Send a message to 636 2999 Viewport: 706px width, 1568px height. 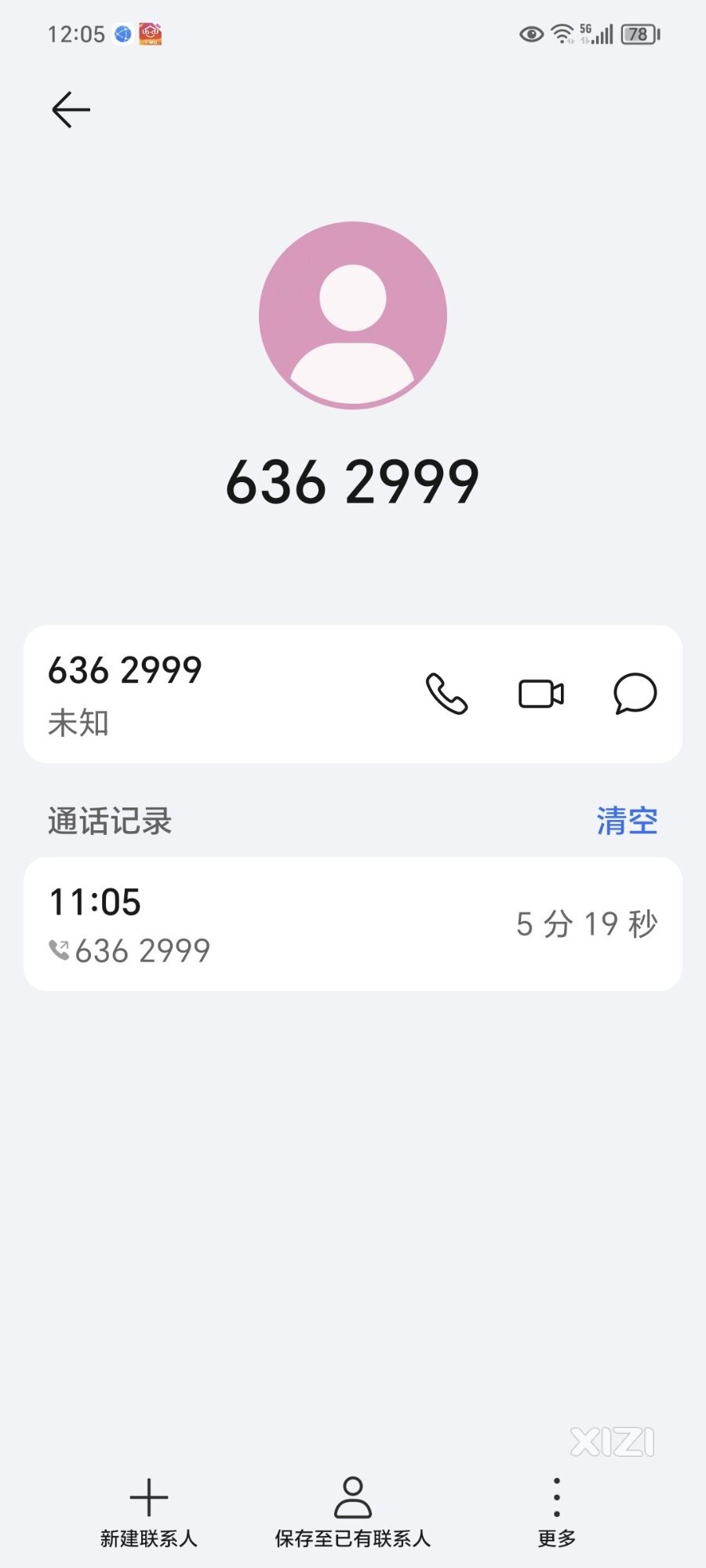635,694
